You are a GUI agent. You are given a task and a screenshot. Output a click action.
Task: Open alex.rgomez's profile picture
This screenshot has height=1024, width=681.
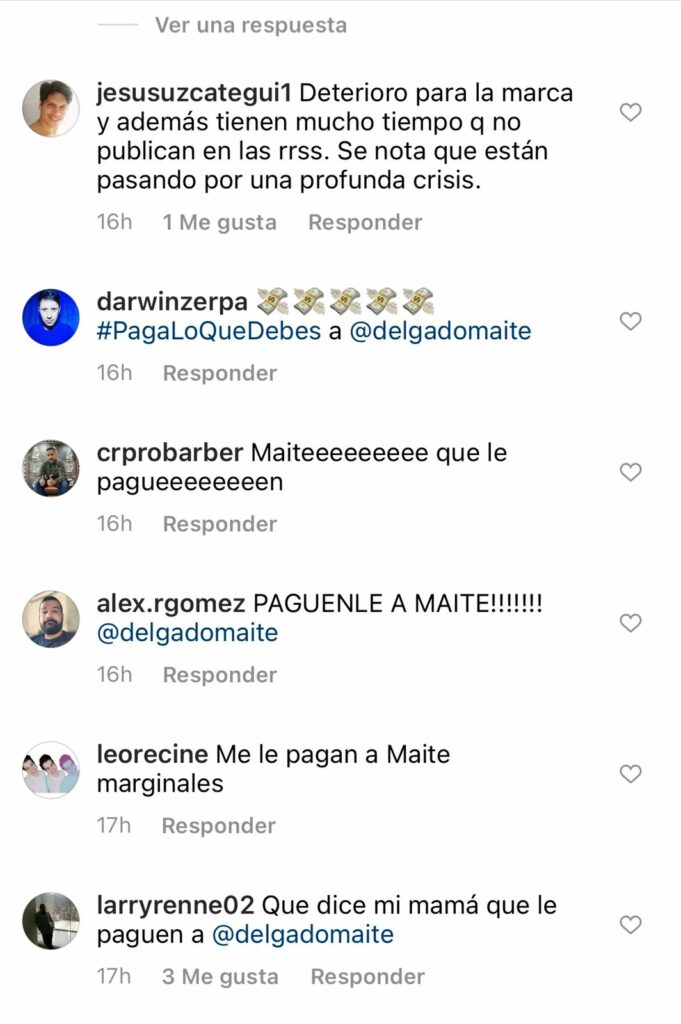tap(51, 618)
